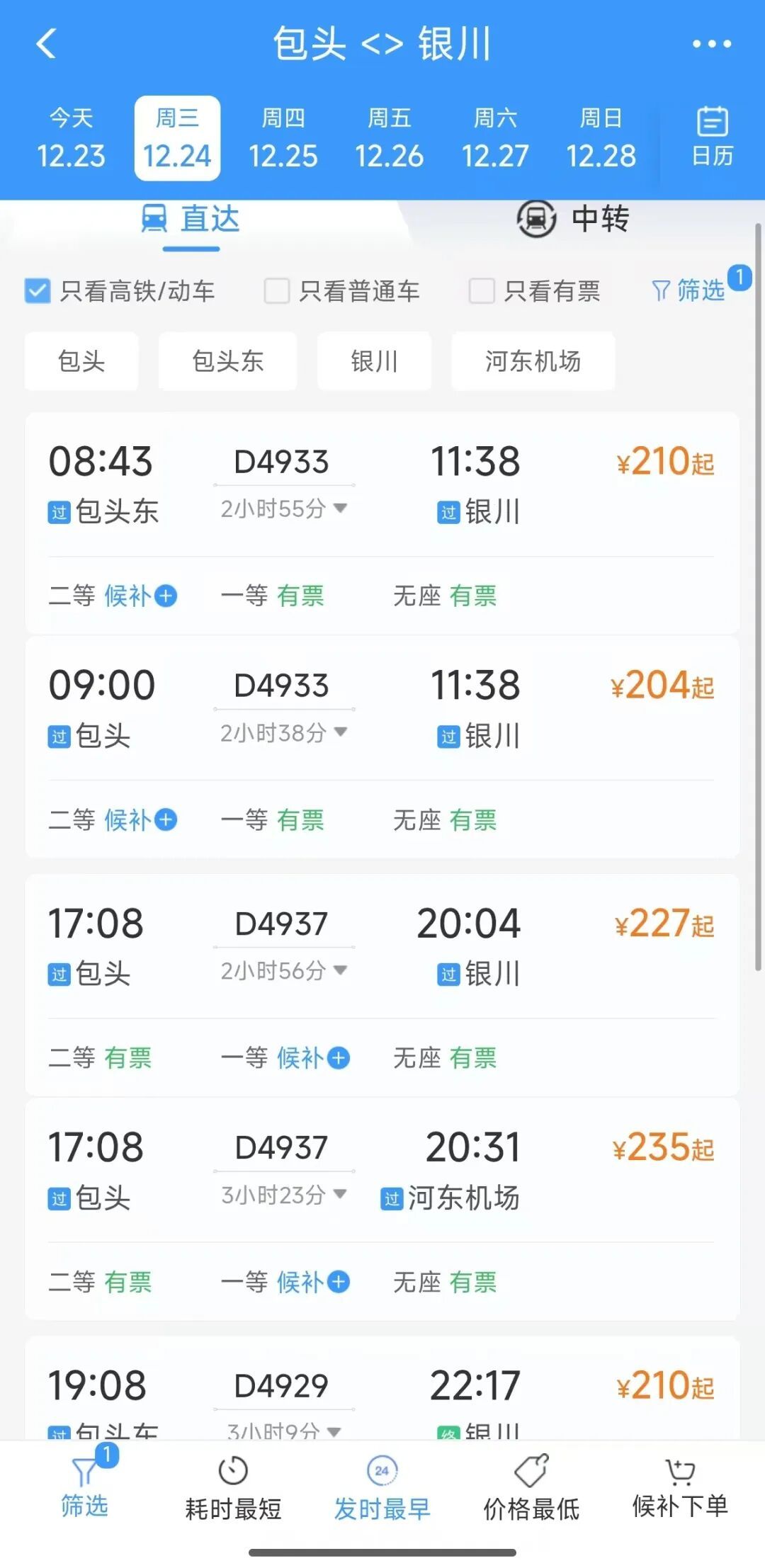Expand 2小时38分 duration for 09:00 train
Viewport: 765px width, 1568px height.
(x=283, y=733)
